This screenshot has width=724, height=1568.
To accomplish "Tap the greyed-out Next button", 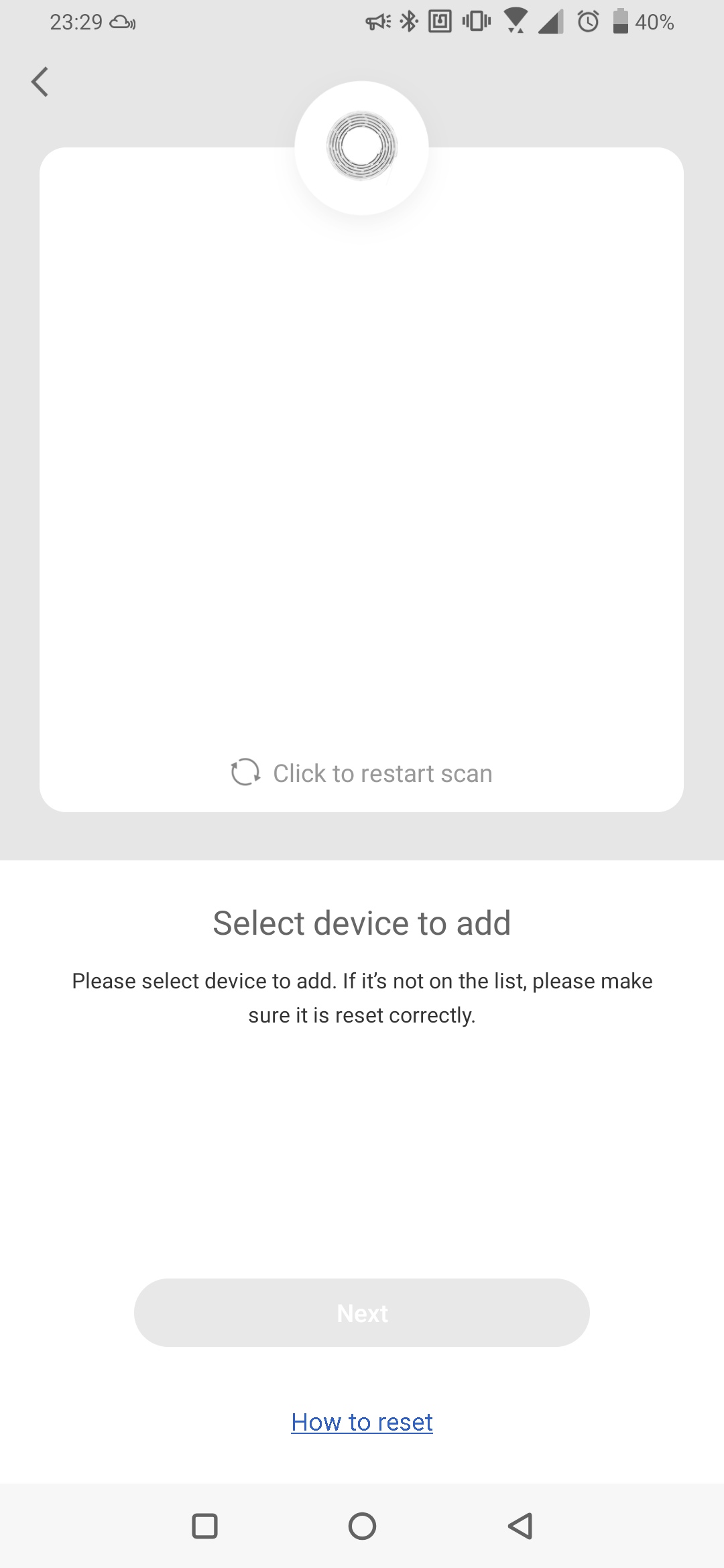I will coord(362,1313).
